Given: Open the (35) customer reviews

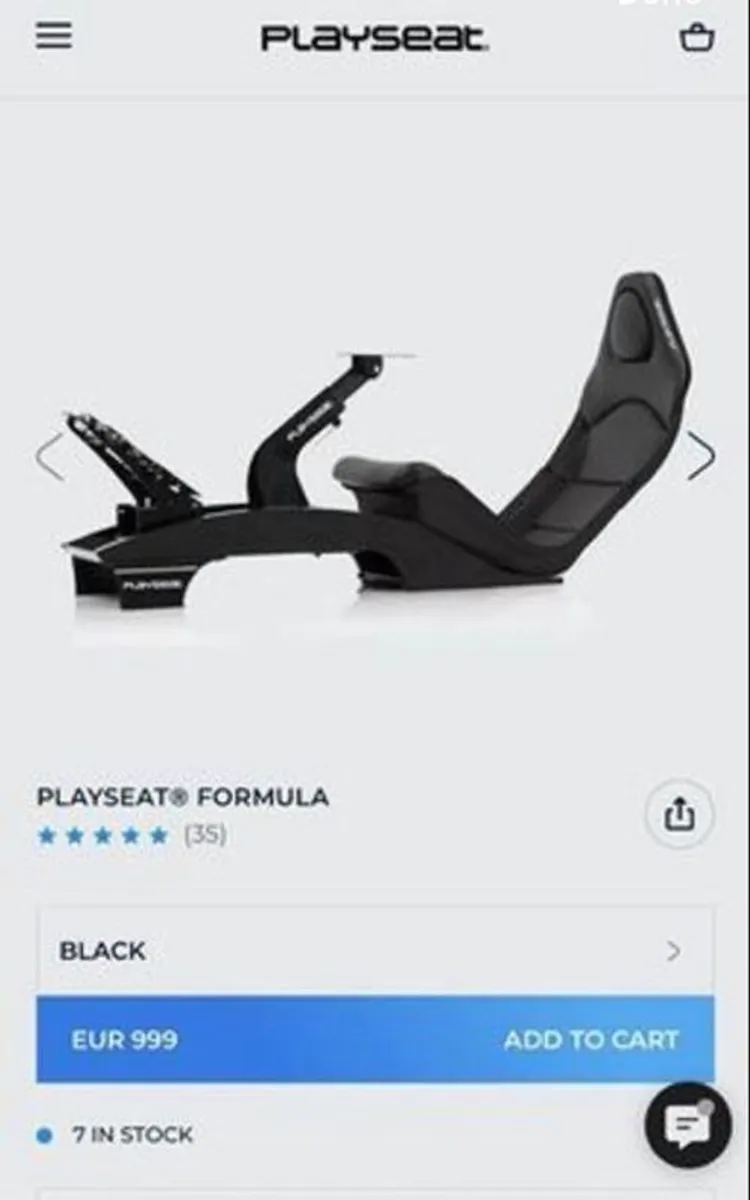Looking at the screenshot, I should (207, 832).
